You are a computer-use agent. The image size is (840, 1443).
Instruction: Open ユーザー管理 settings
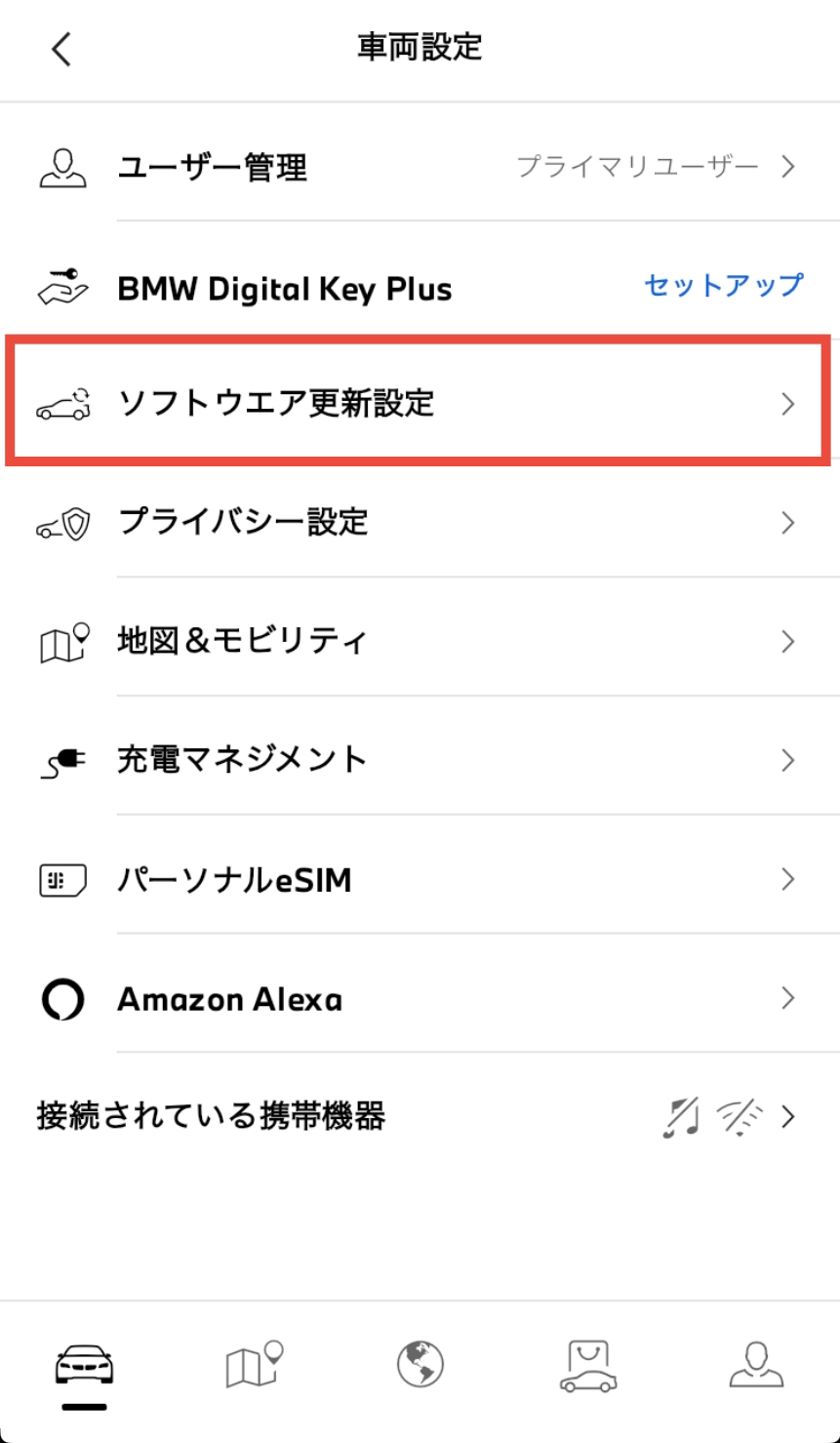(420, 167)
